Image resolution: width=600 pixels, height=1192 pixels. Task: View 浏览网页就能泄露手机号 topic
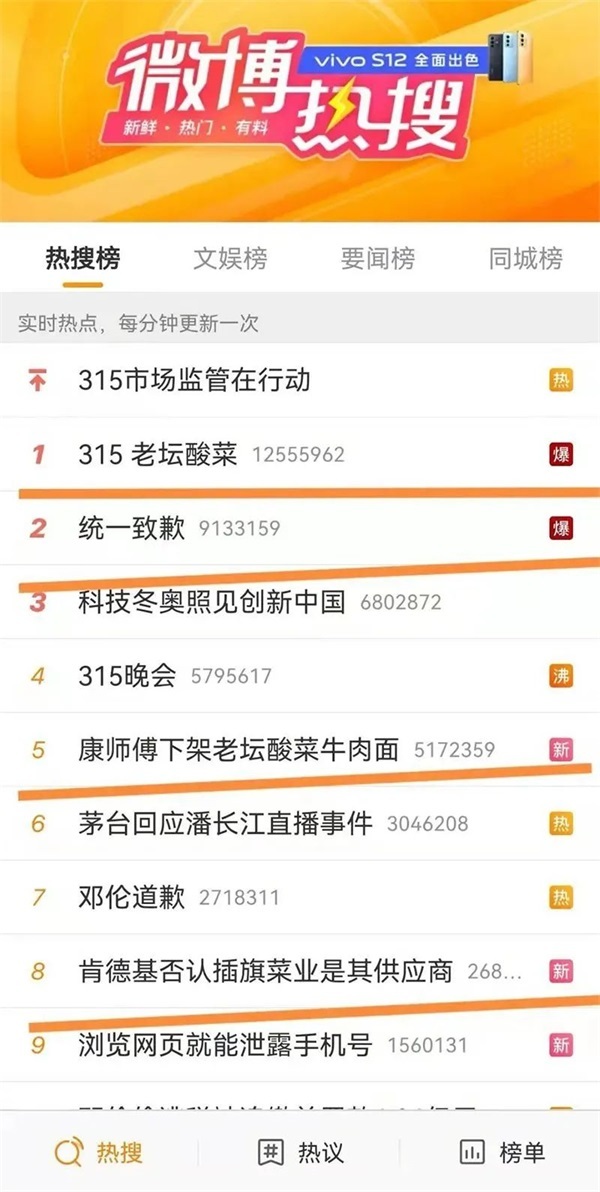tap(225, 1045)
